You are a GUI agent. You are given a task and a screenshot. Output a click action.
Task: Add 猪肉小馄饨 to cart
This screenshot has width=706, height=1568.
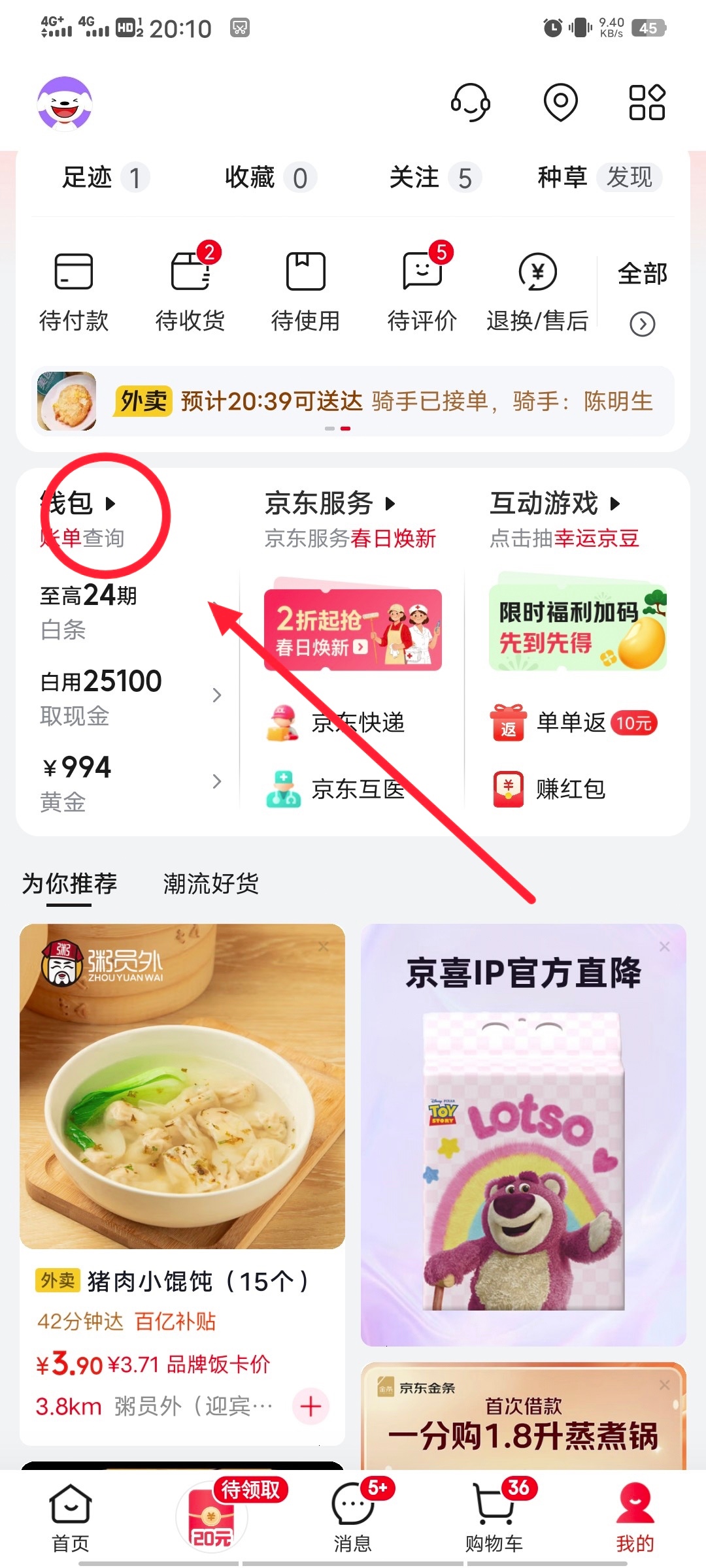point(311,1406)
